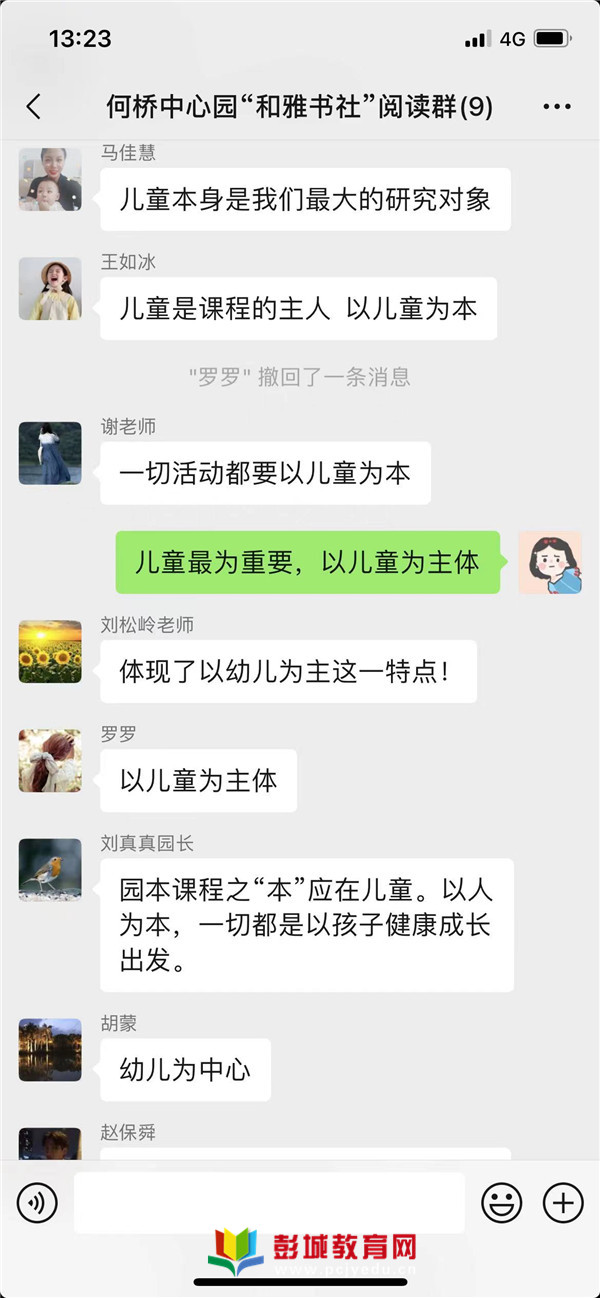
Task: View 胡蒙's profile avatar
Action: (50, 1050)
